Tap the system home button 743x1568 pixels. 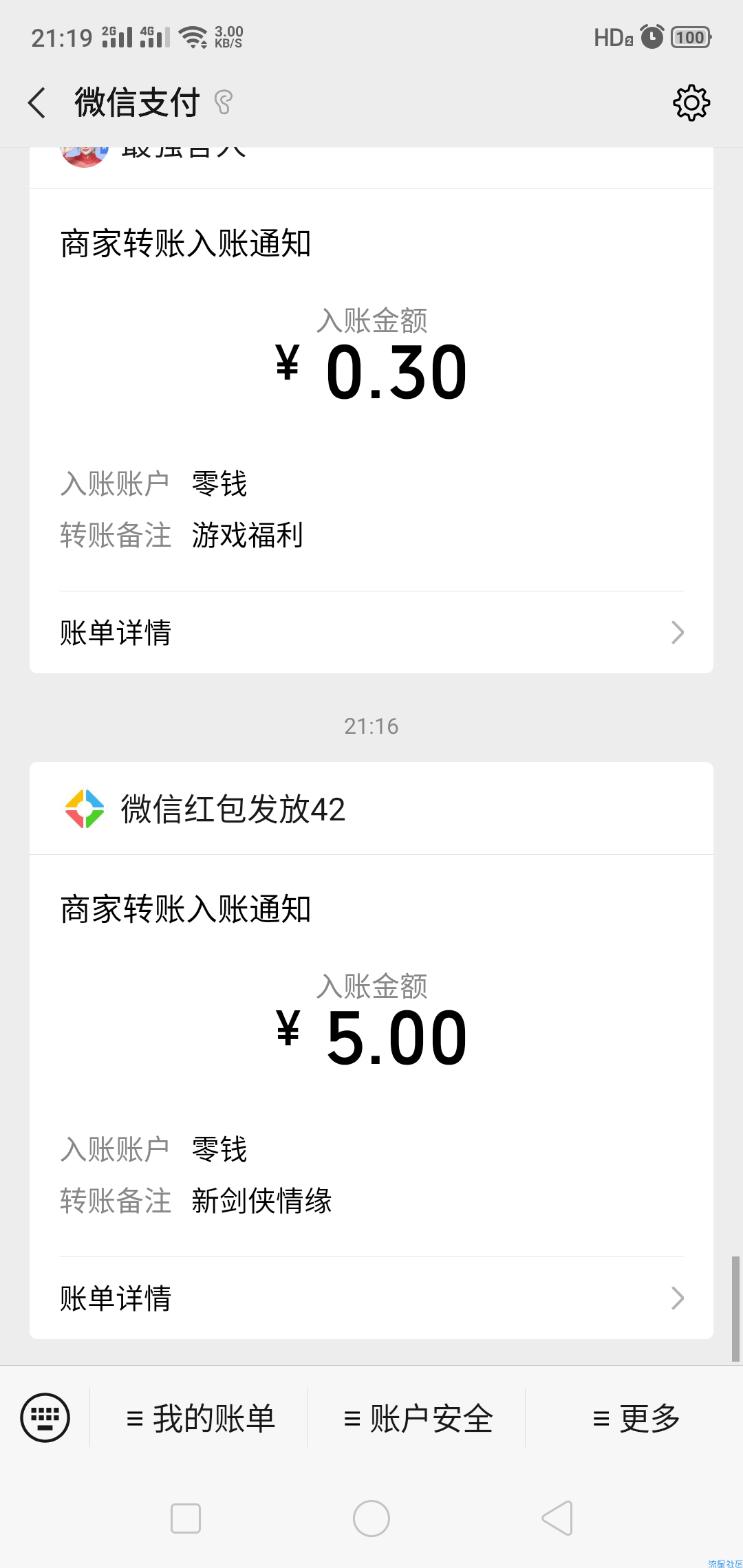tap(371, 1518)
